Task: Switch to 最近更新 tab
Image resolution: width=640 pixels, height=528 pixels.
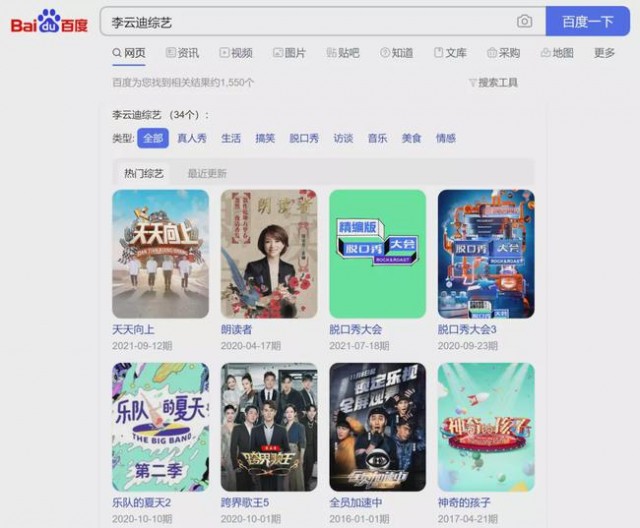Action: point(207,173)
